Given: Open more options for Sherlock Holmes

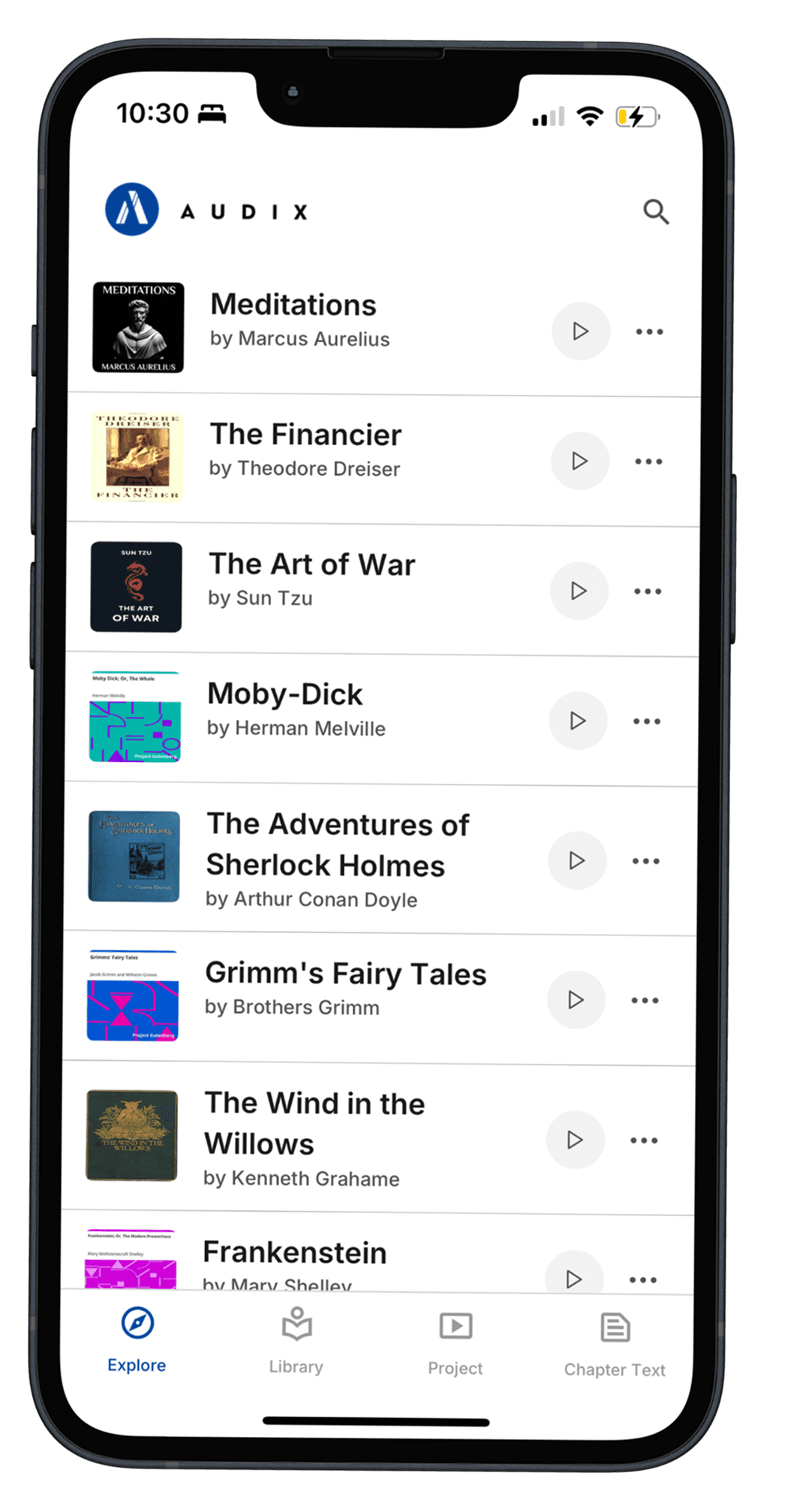Looking at the screenshot, I should pyautogui.click(x=645, y=861).
